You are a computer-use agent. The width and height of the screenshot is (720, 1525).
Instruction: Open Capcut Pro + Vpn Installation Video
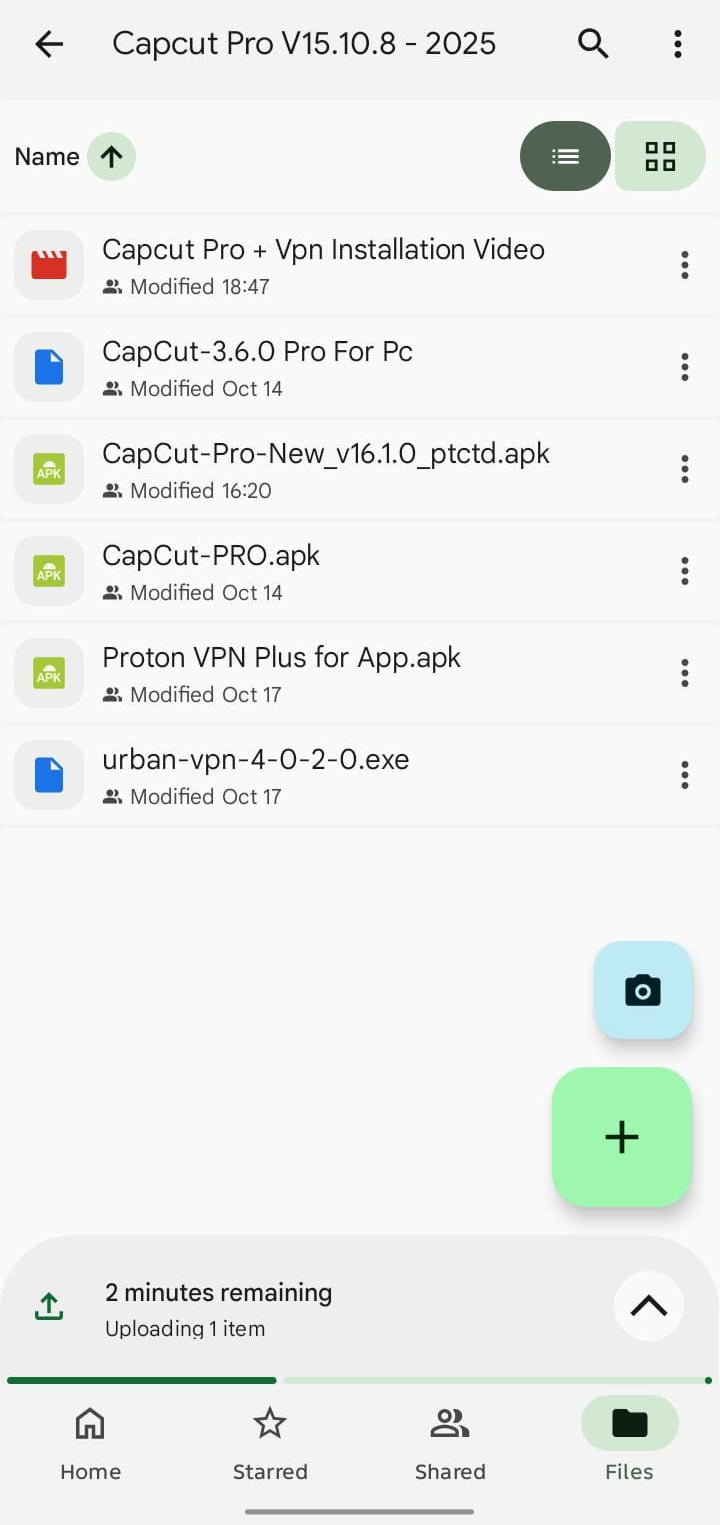pyautogui.click(x=323, y=250)
